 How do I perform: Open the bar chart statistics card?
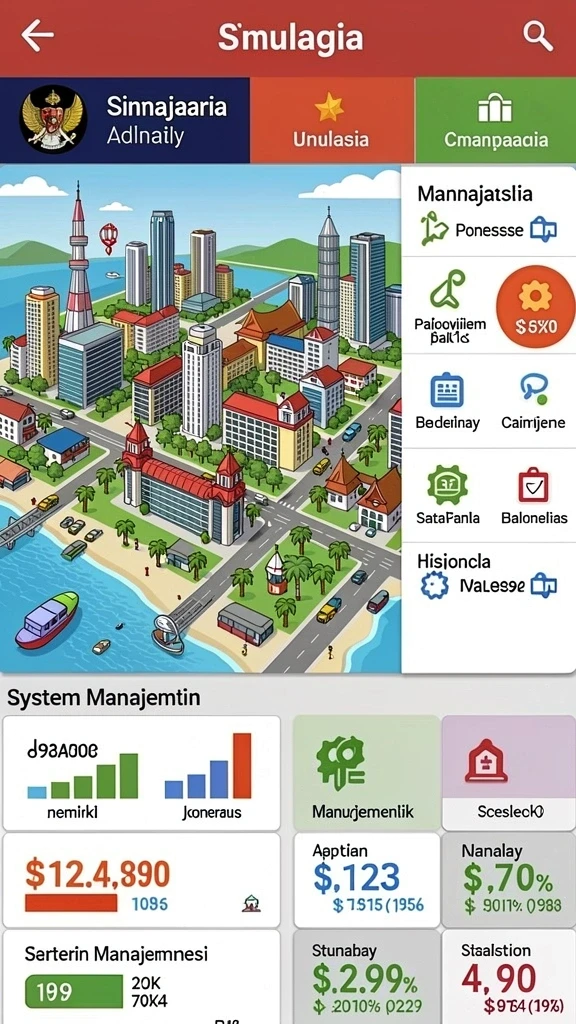tap(141, 773)
